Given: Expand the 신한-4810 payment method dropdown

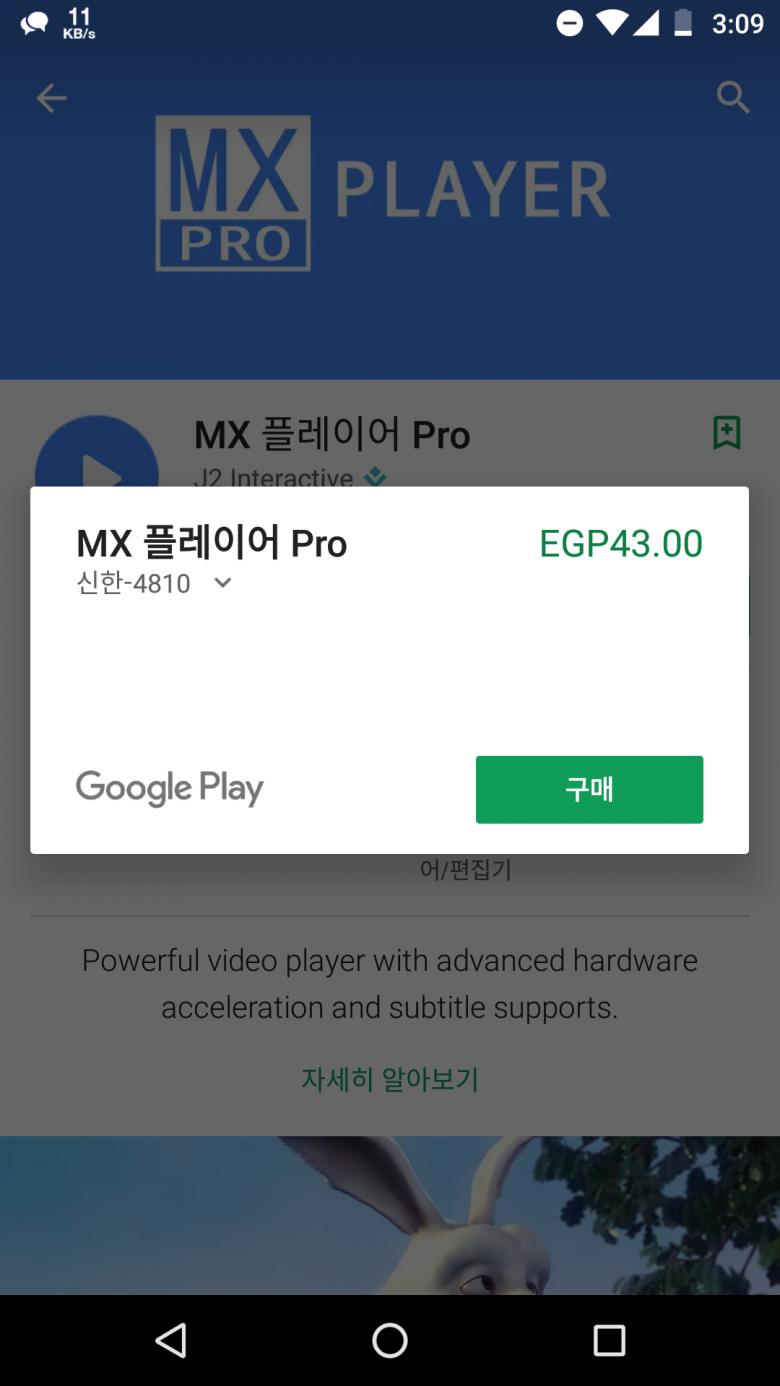Looking at the screenshot, I should [x=222, y=583].
